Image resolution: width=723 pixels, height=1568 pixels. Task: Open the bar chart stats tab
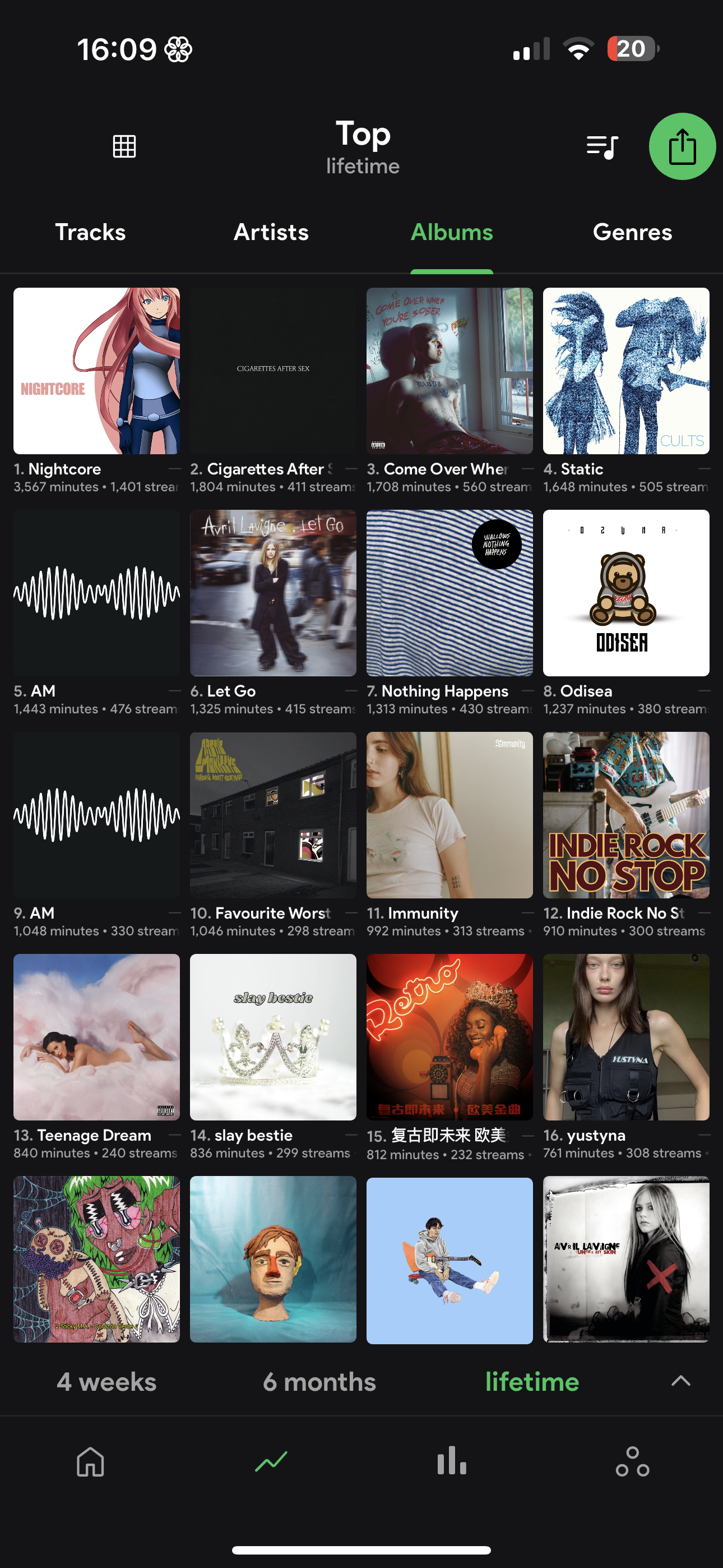452,1461
